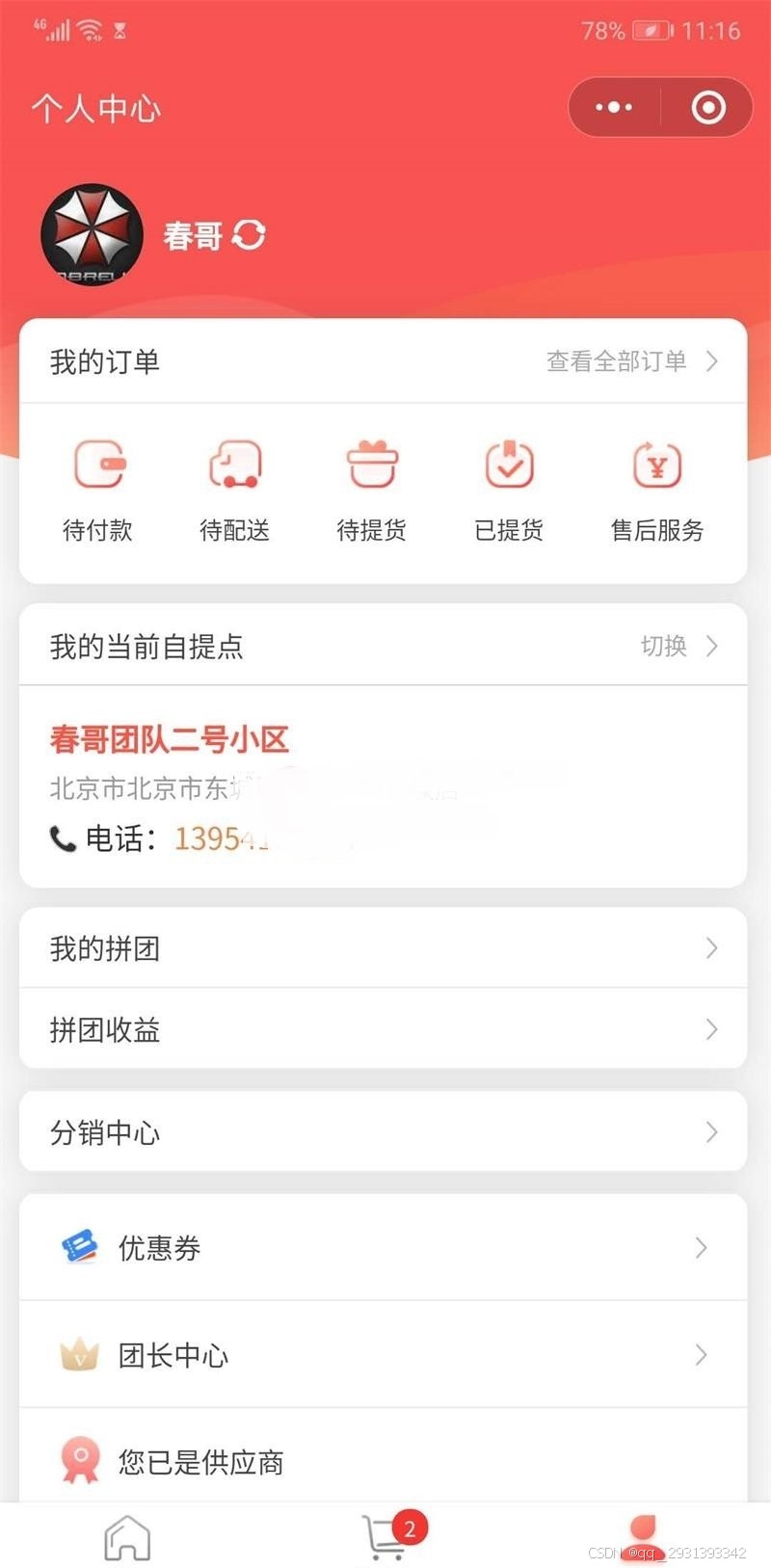This screenshot has height=1568, width=771.
Task: Tap 切换 to change pickup point
Action: click(x=678, y=646)
